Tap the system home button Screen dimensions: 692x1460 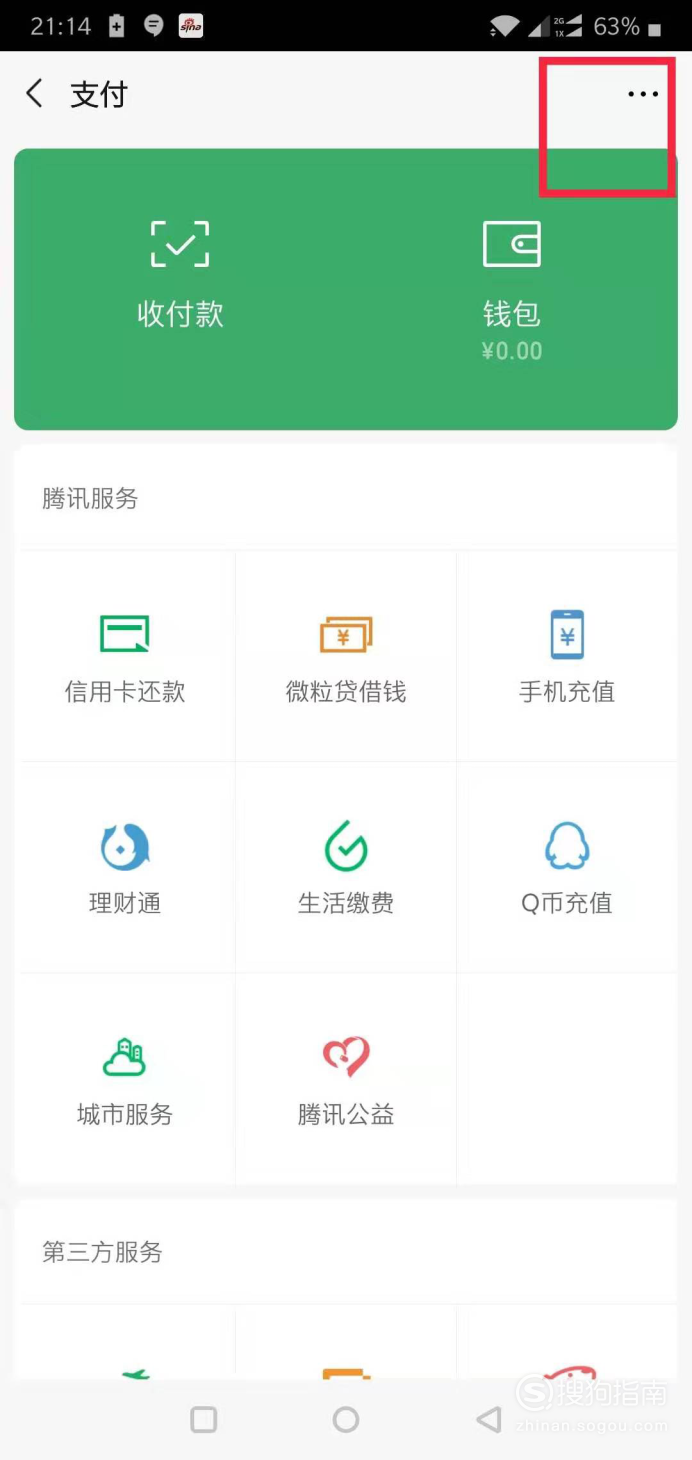point(346,1419)
